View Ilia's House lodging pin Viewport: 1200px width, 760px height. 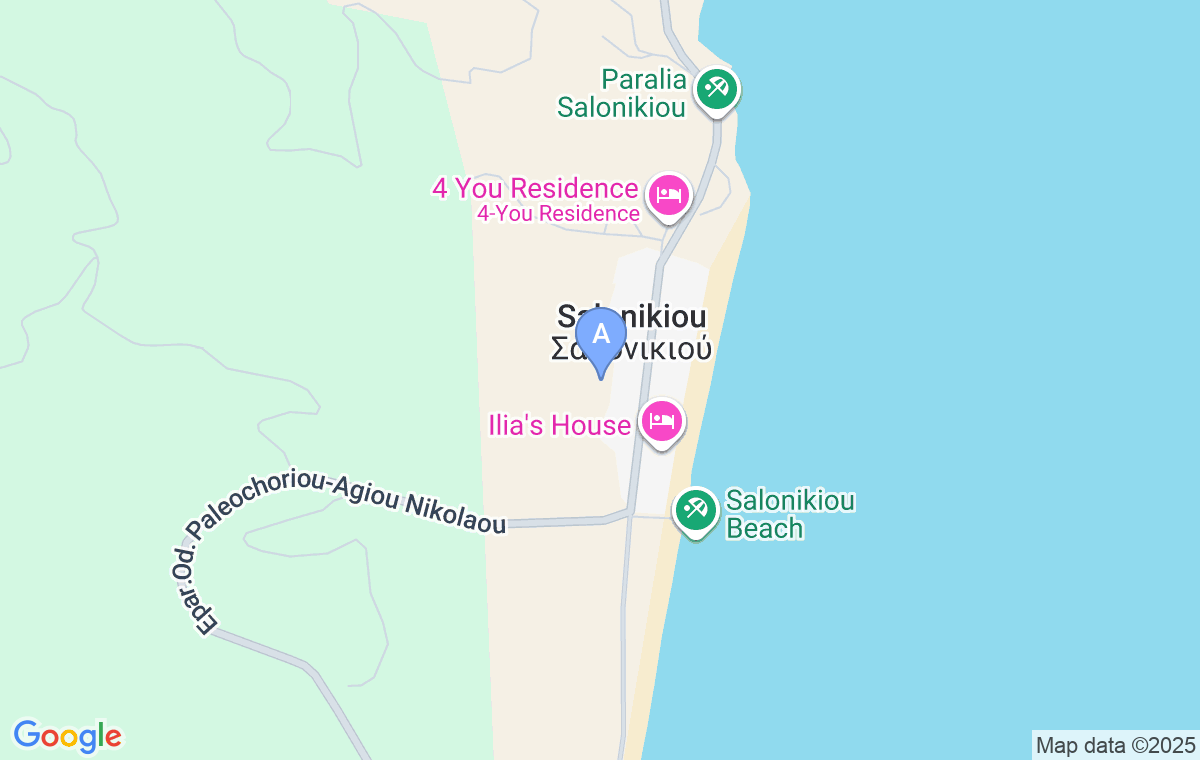pyautogui.click(x=661, y=421)
